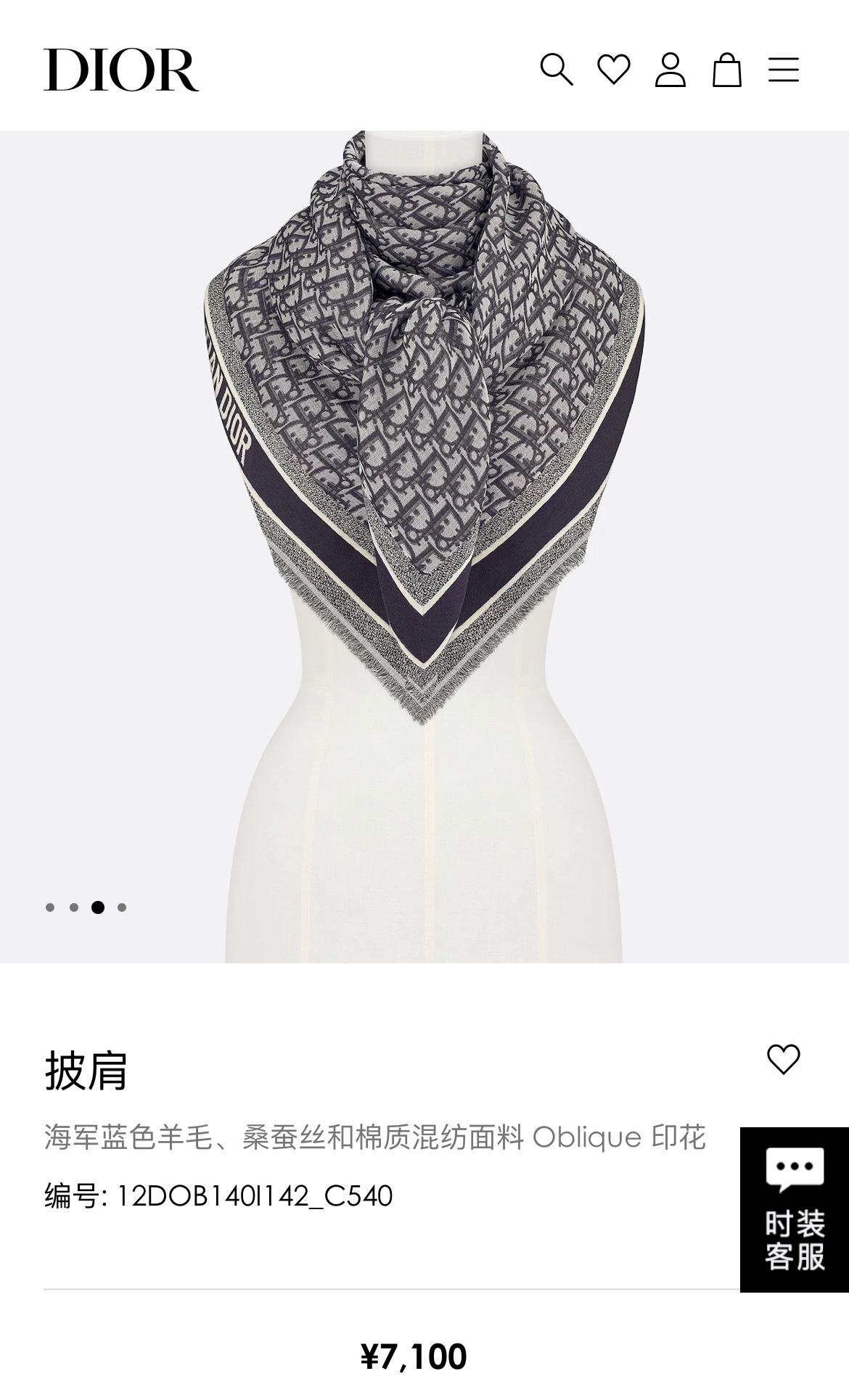
Task: Open 时装客服 customer service chat
Action: (x=794, y=1209)
